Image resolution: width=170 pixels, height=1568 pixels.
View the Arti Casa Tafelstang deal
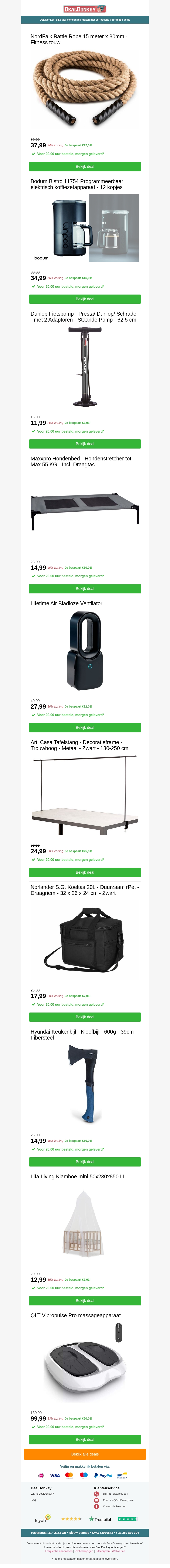[x=85, y=872]
